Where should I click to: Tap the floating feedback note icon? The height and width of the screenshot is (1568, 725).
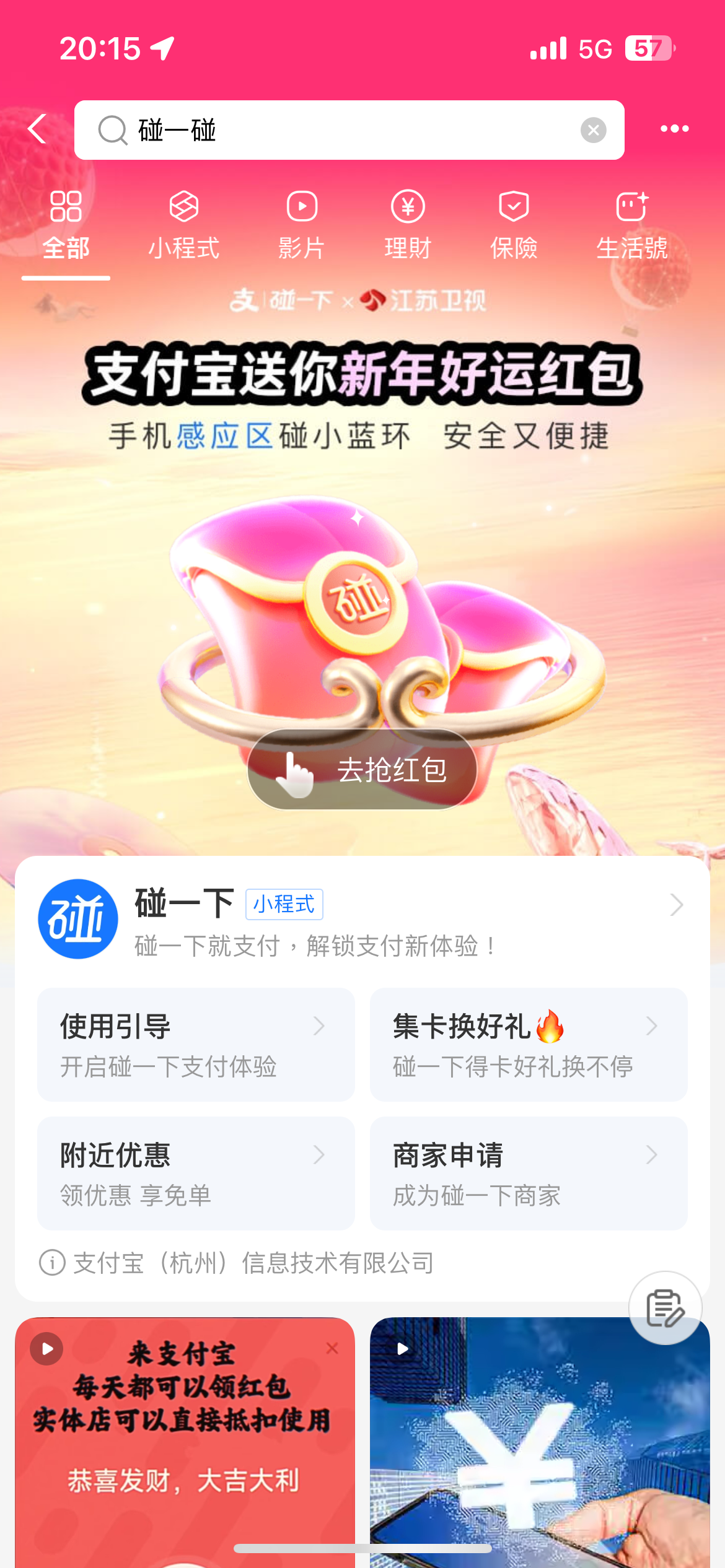(665, 1308)
